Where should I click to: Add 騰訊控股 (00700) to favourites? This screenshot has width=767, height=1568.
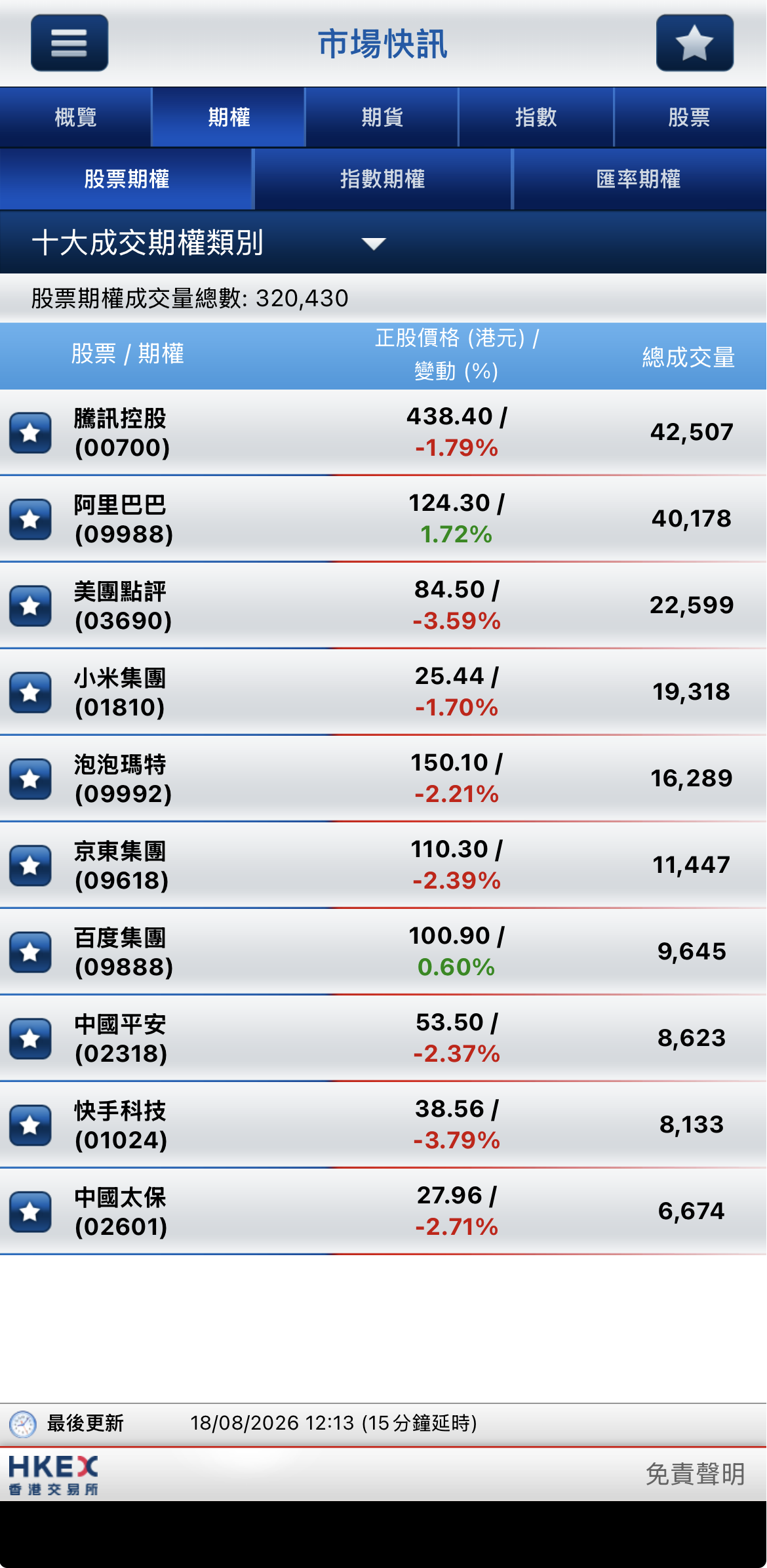click(30, 433)
